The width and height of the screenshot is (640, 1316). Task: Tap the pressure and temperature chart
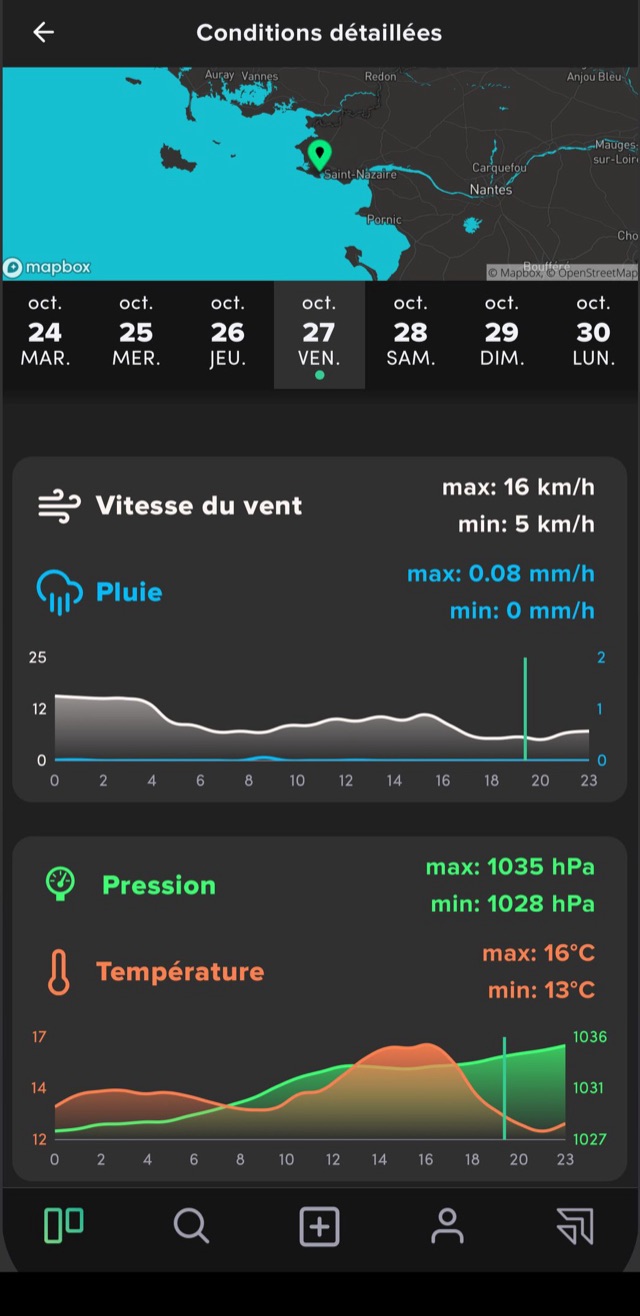[x=320, y=1098]
